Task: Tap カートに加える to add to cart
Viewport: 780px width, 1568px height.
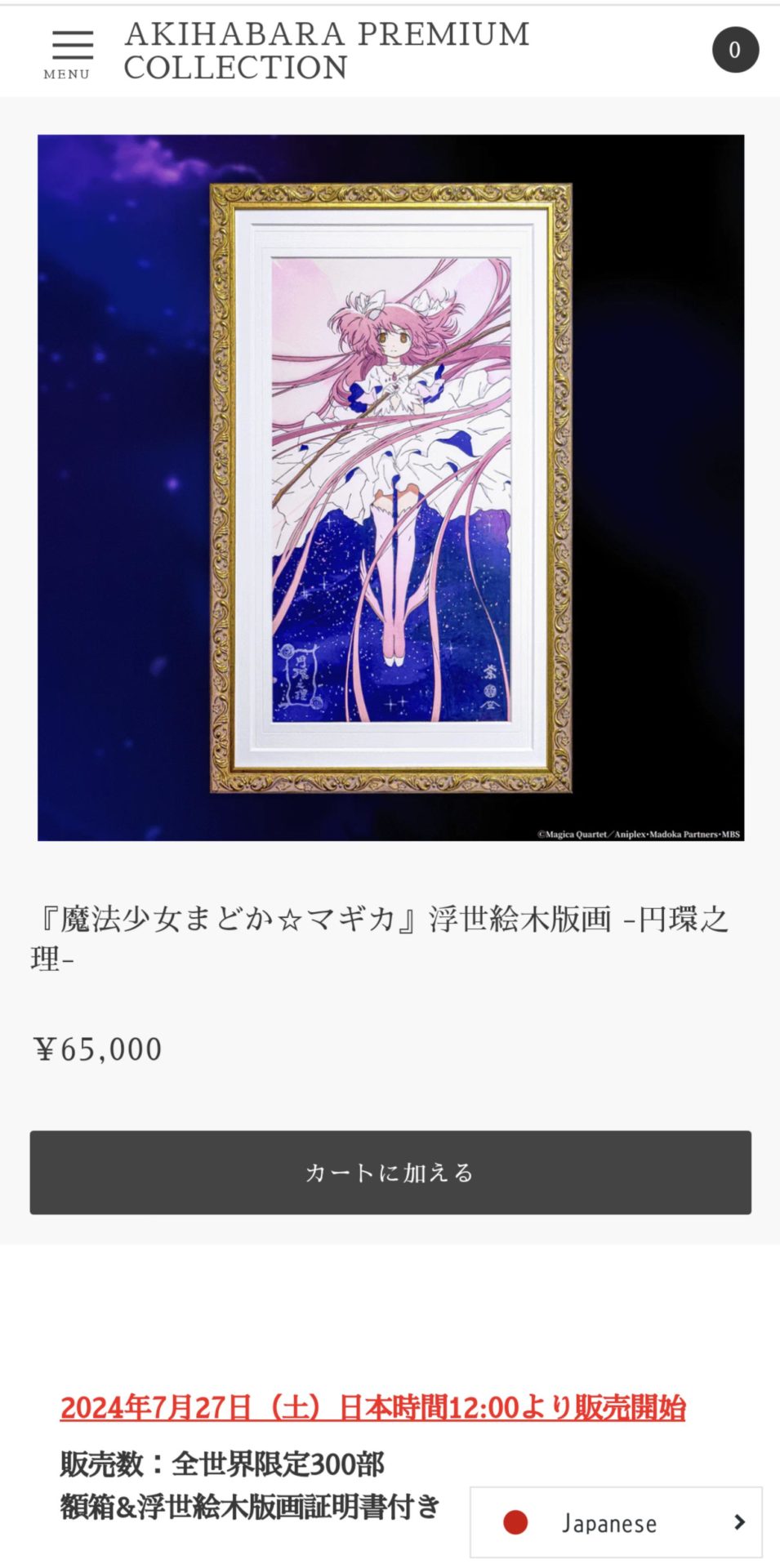Action: 390,1172
